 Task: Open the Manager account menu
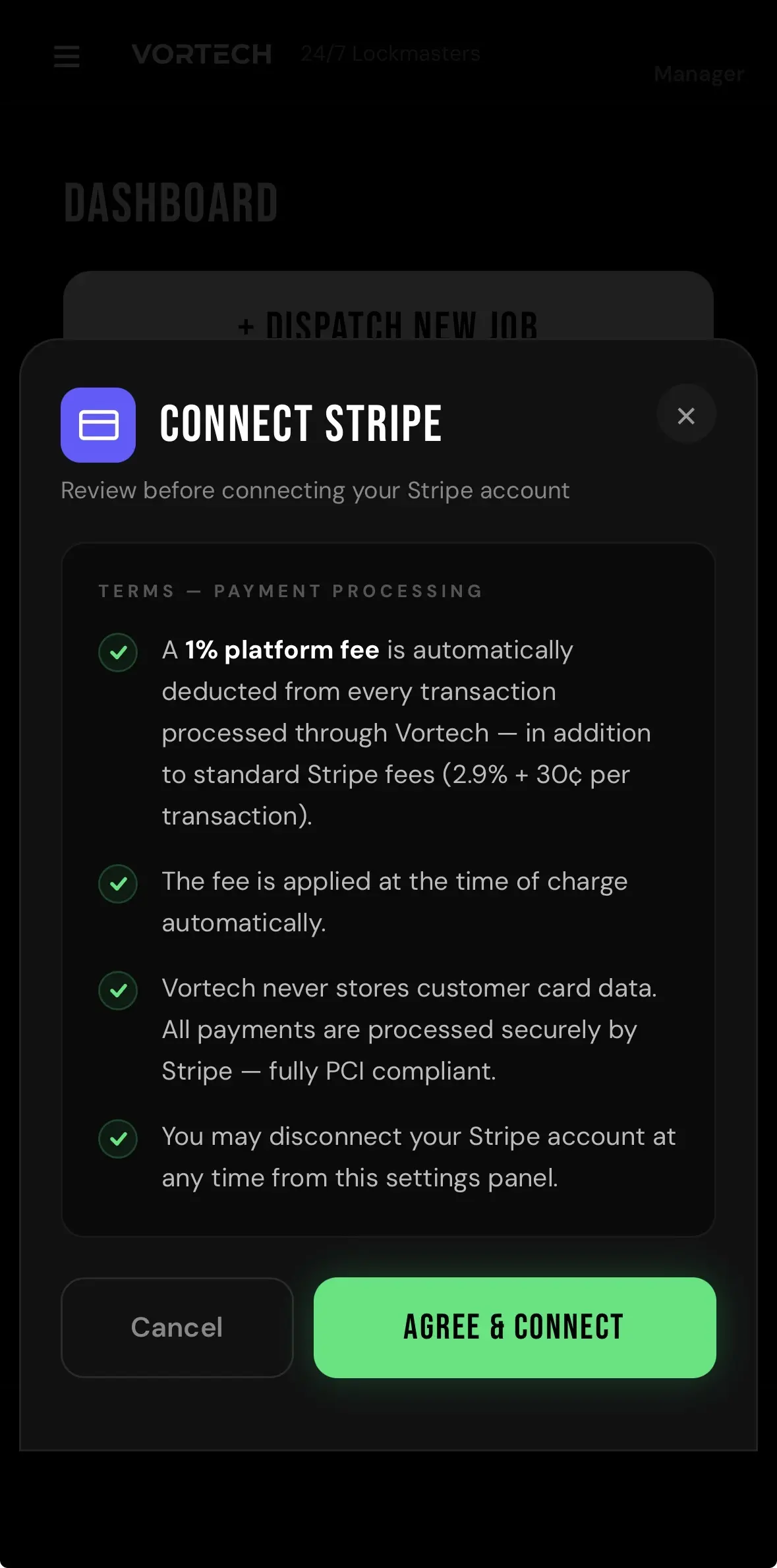coord(699,74)
